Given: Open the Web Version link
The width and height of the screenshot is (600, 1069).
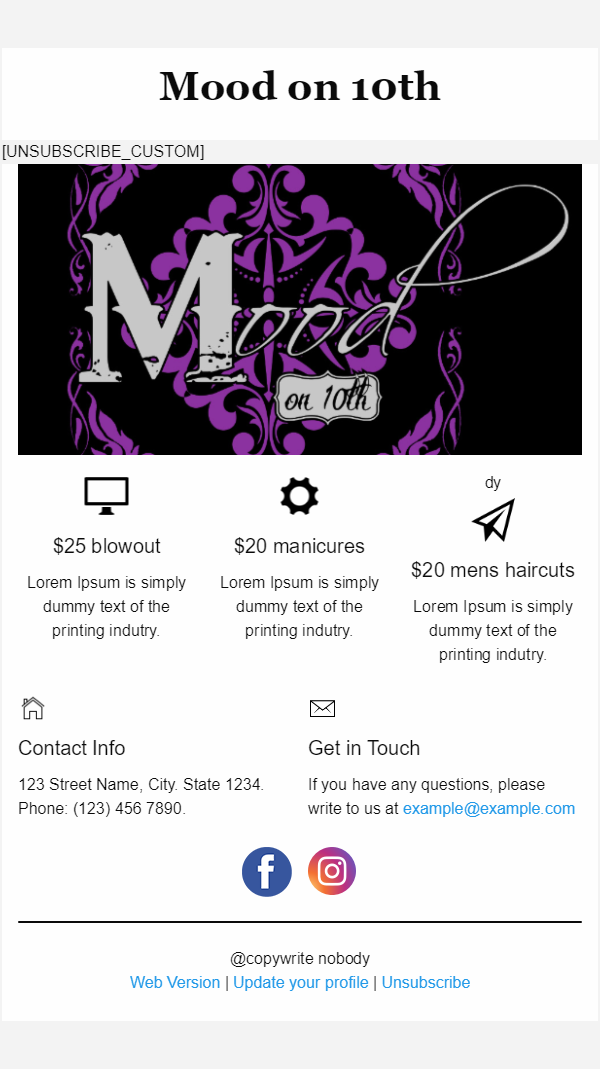Looking at the screenshot, I should tap(175, 982).
